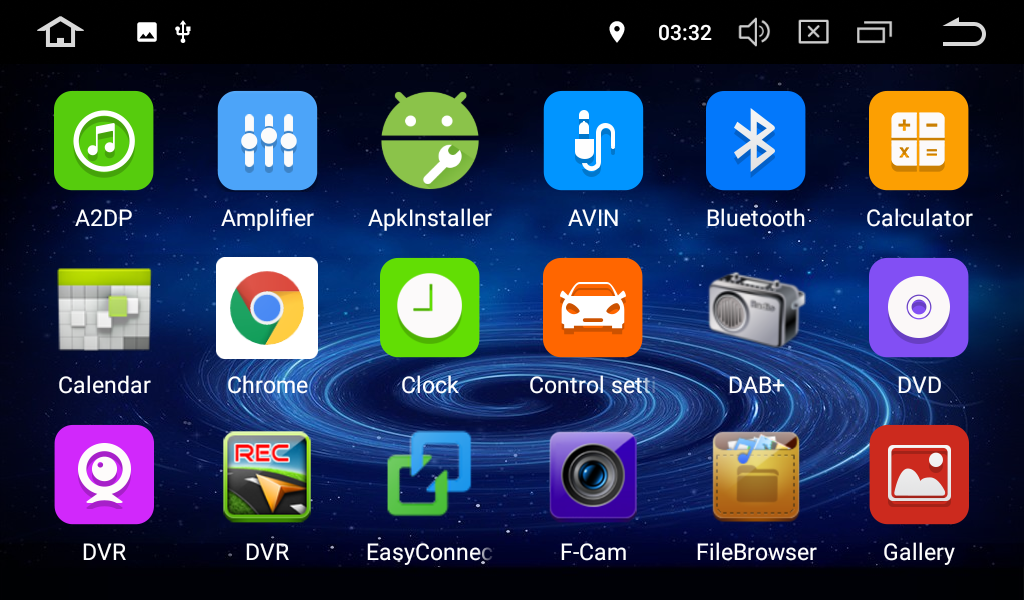This screenshot has width=1024, height=600.
Task: Open the DVR app with the REC icon
Action: click(267, 475)
